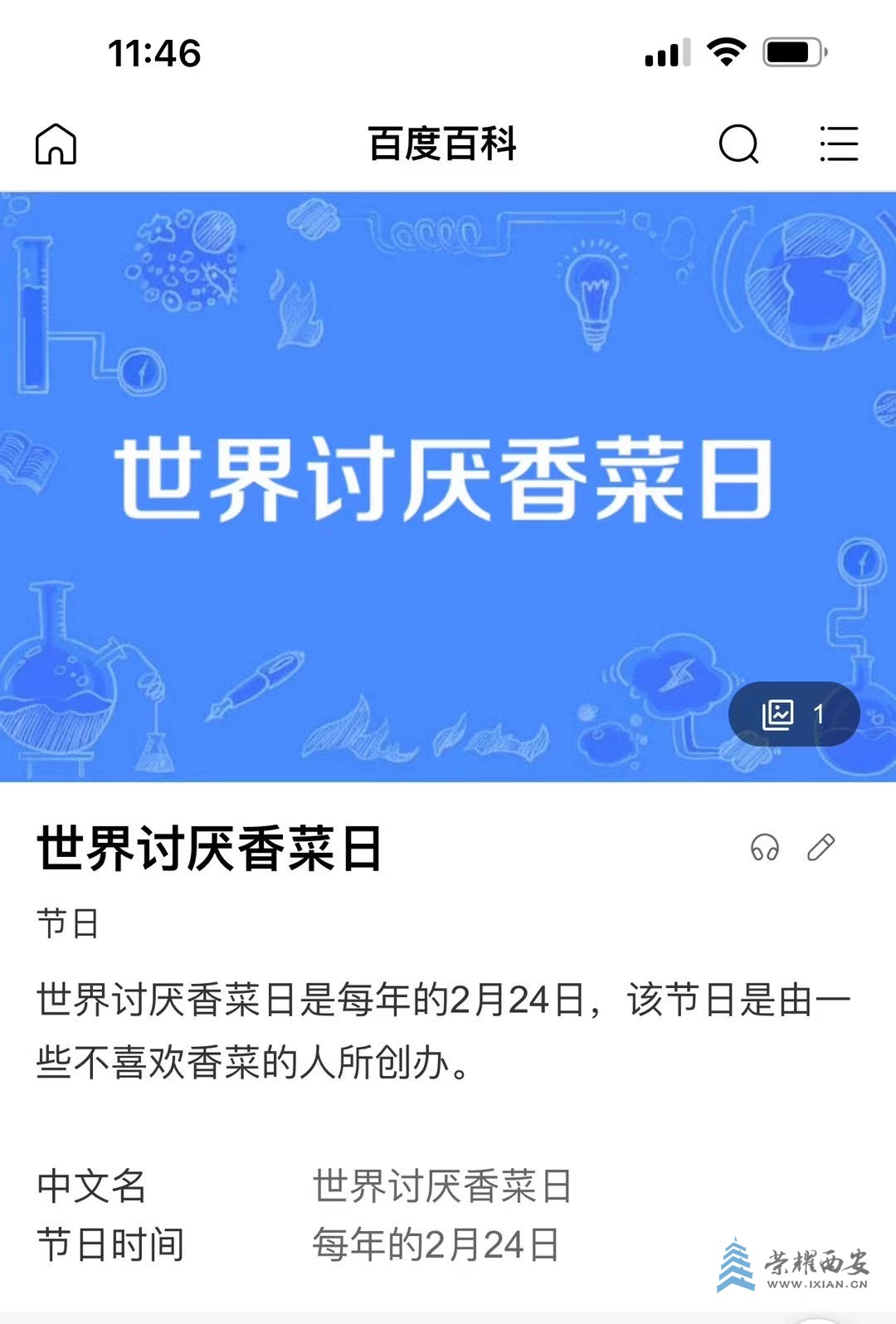The height and width of the screenshot is (1324, 896).
Task: Go to the Baidu Baike home page
Action: 56,144
